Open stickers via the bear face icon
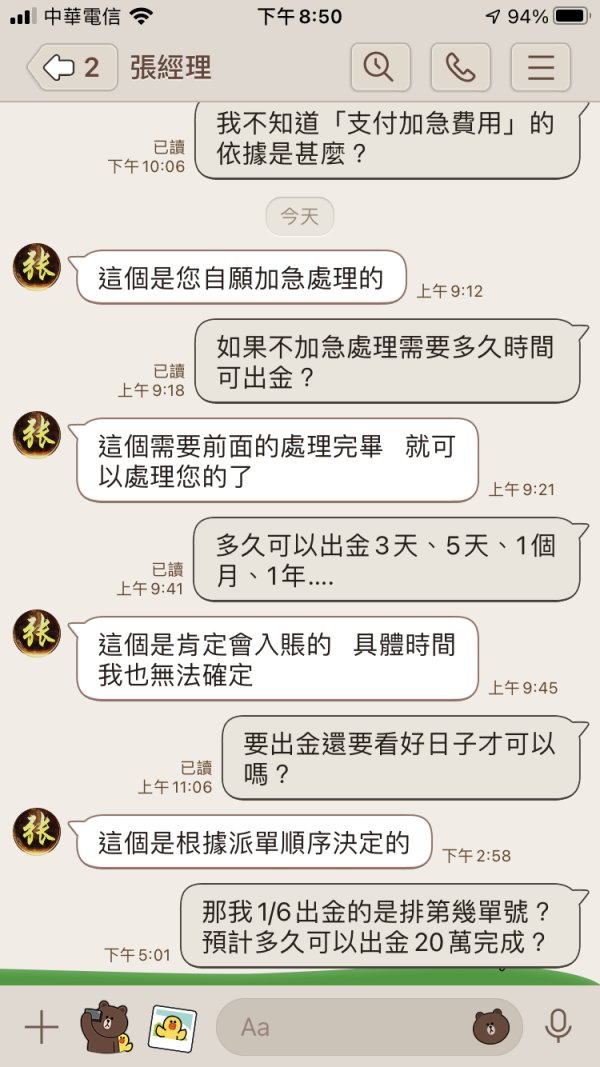Image resolution: width=600 pixels, height=1067 pixels. point(491,1027)
